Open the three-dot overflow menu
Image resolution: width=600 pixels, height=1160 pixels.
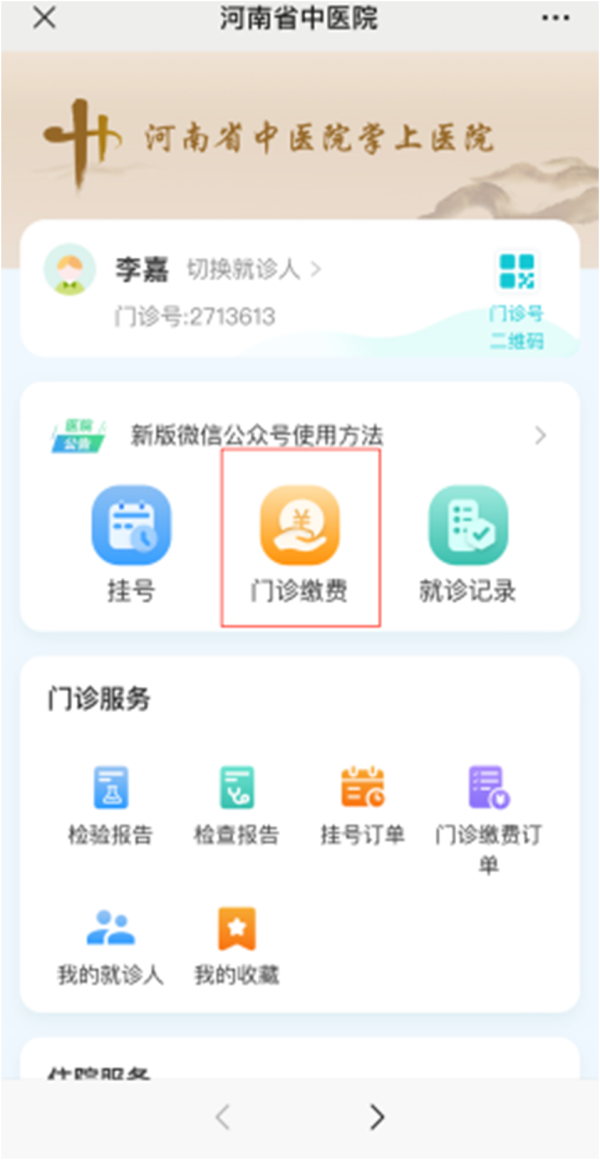click(554, 19)
